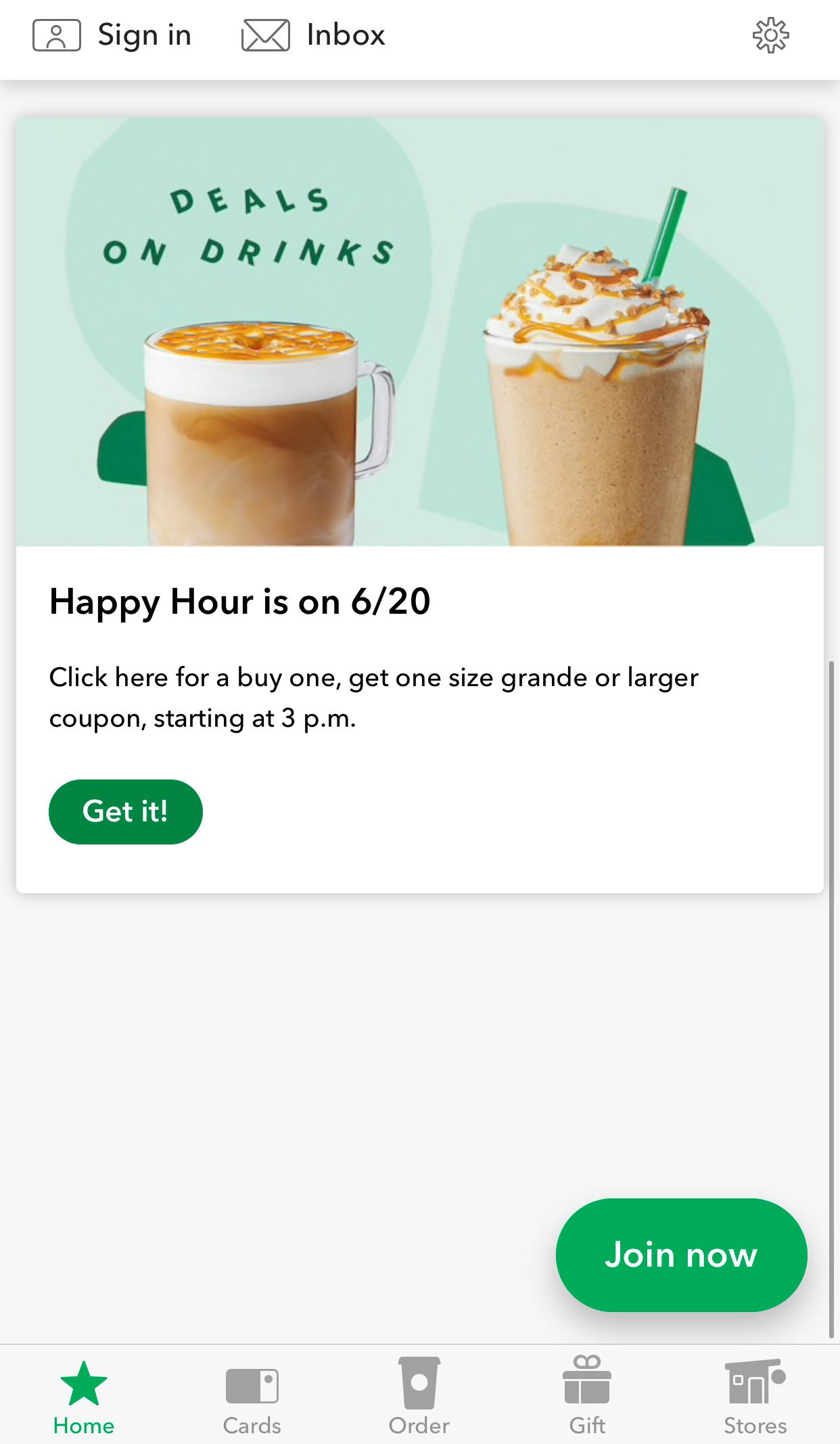Viewport: 840px width, 1444px height.
Task: Select the Gift tab
Action: (587, 1396)
